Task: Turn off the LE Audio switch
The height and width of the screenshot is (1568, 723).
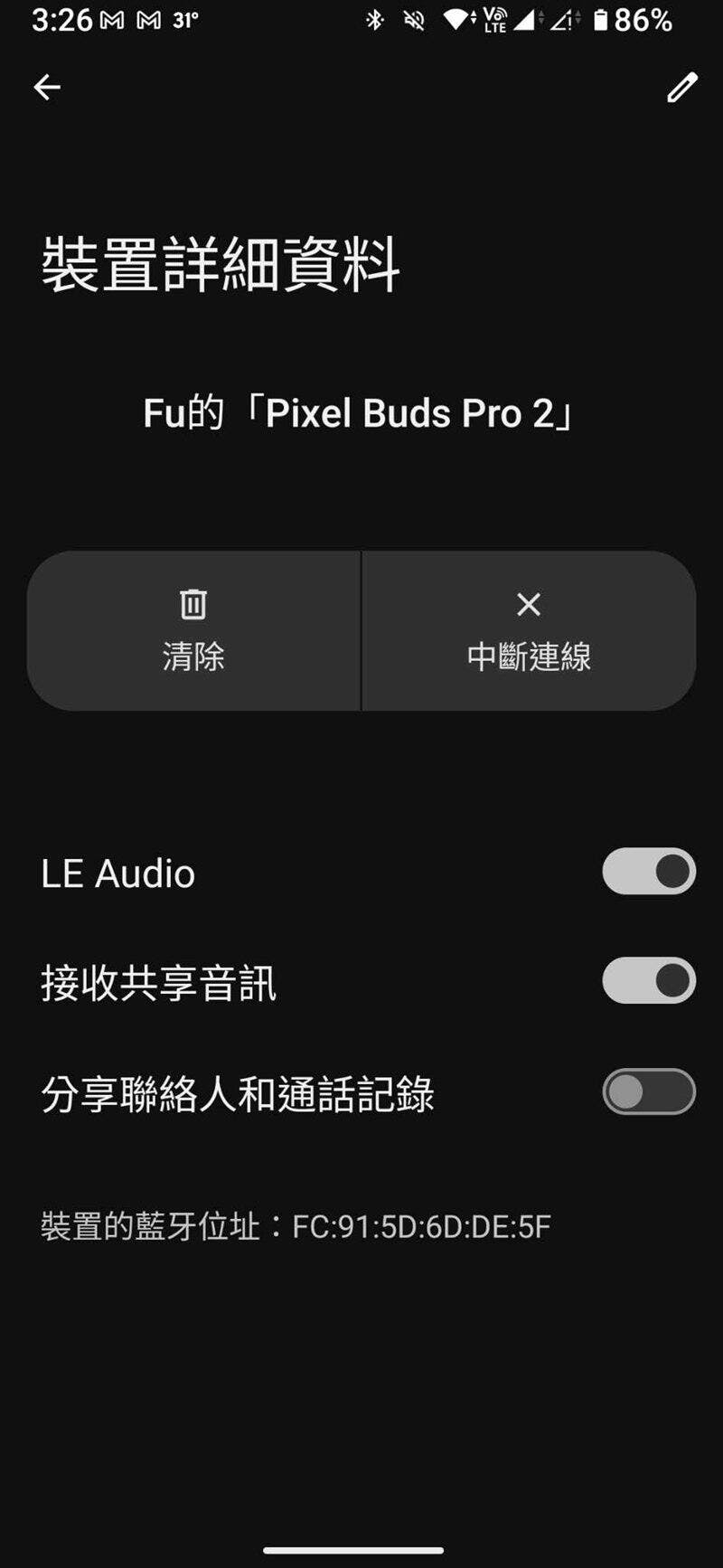Action: tap(649, 872)
